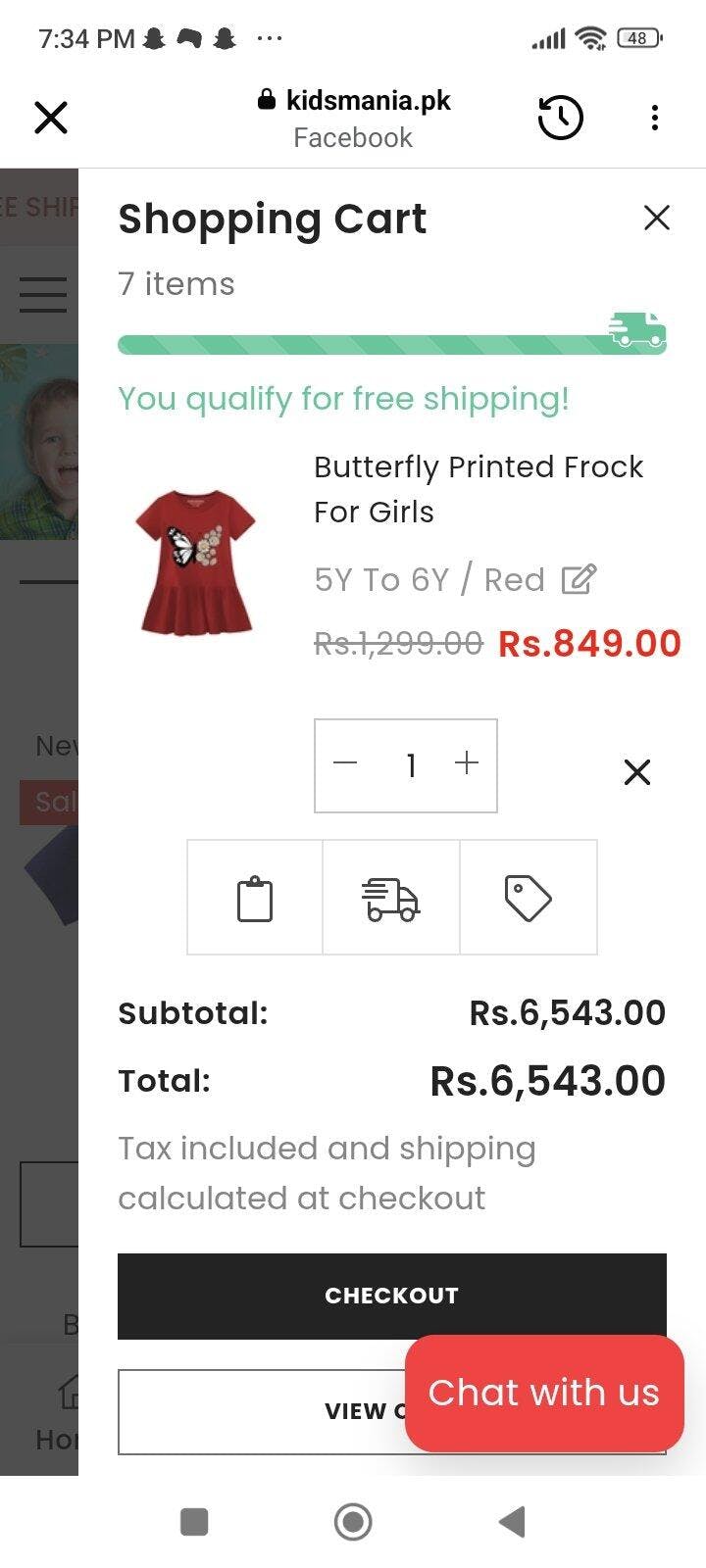Open the browser overflow menu

(655, 118)
